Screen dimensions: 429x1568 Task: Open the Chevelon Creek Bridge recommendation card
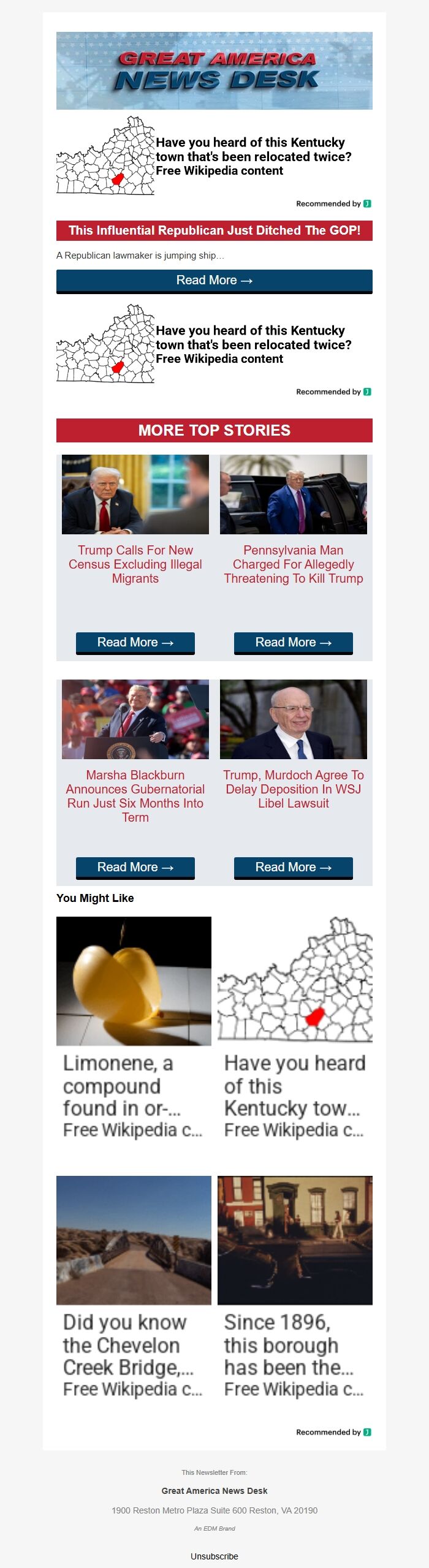134,1287
